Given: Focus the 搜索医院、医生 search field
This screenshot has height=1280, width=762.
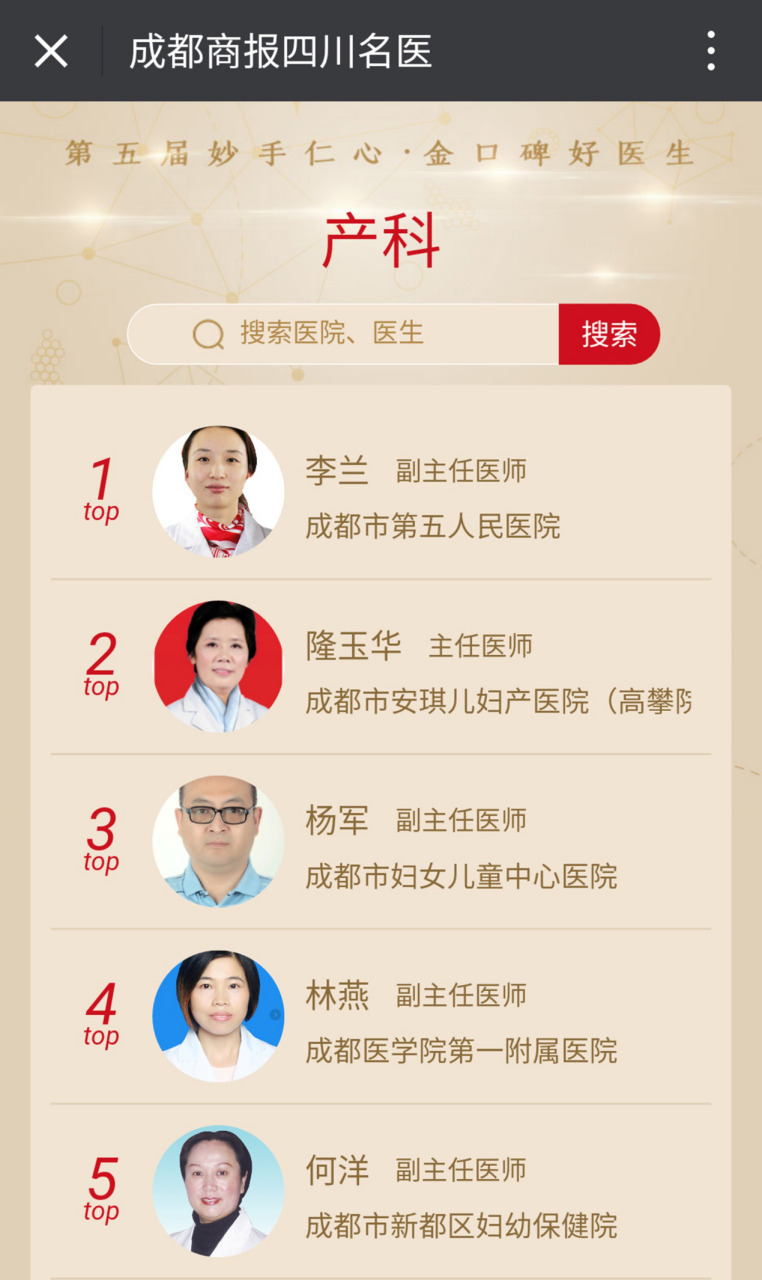Looking at the screenshot, I should pos(343,334).
